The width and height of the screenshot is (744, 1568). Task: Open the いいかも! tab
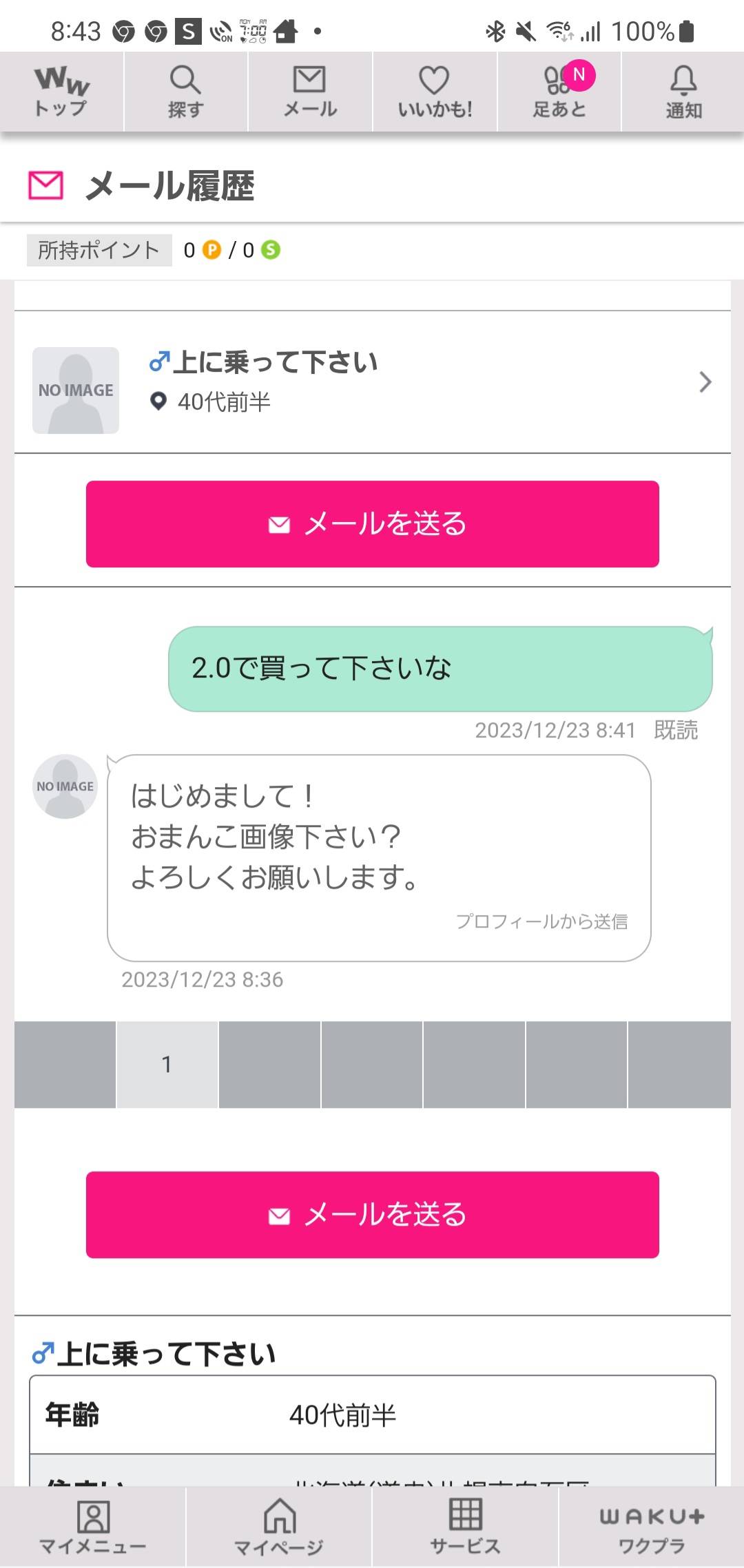[435, 92]
